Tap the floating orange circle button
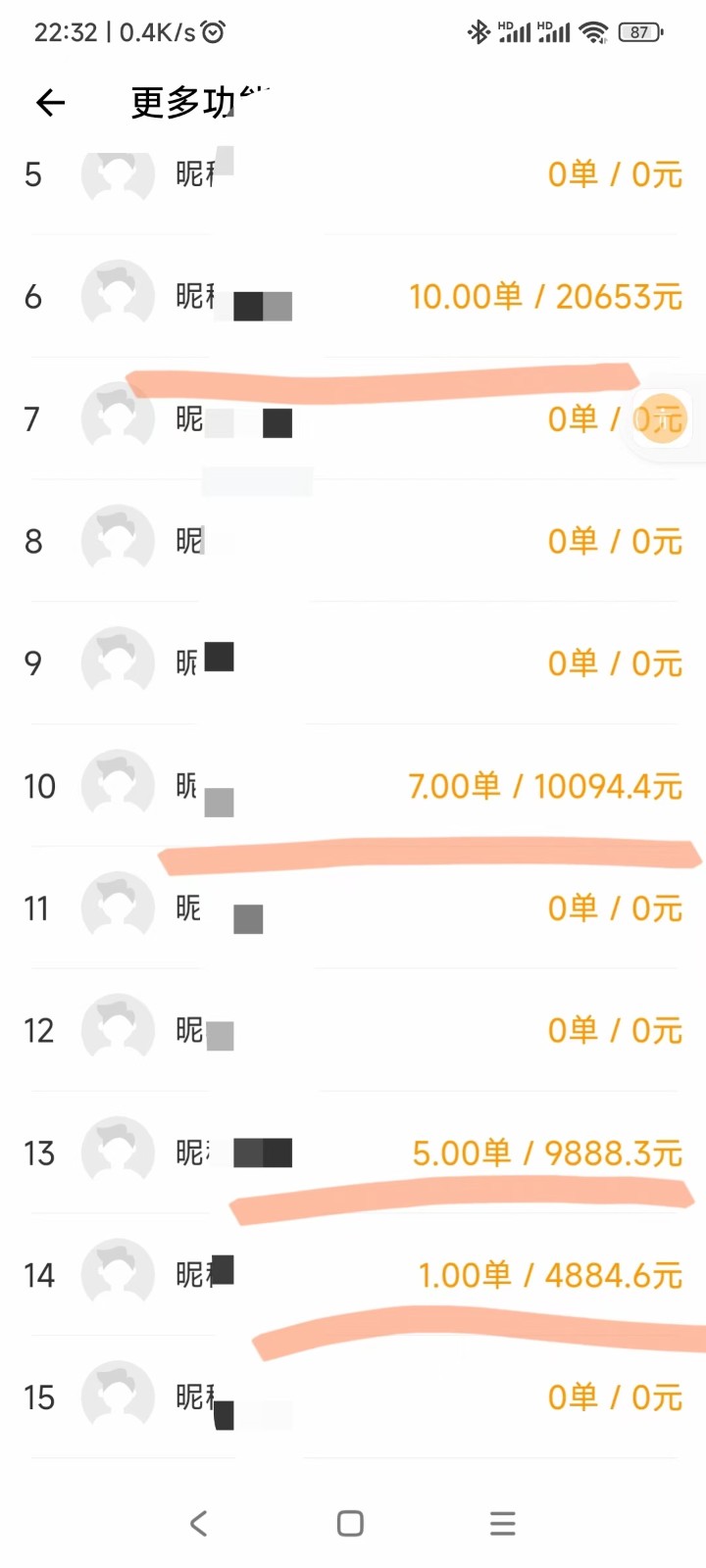Viewport: 706px width, 1568px height. click(663, 419)
